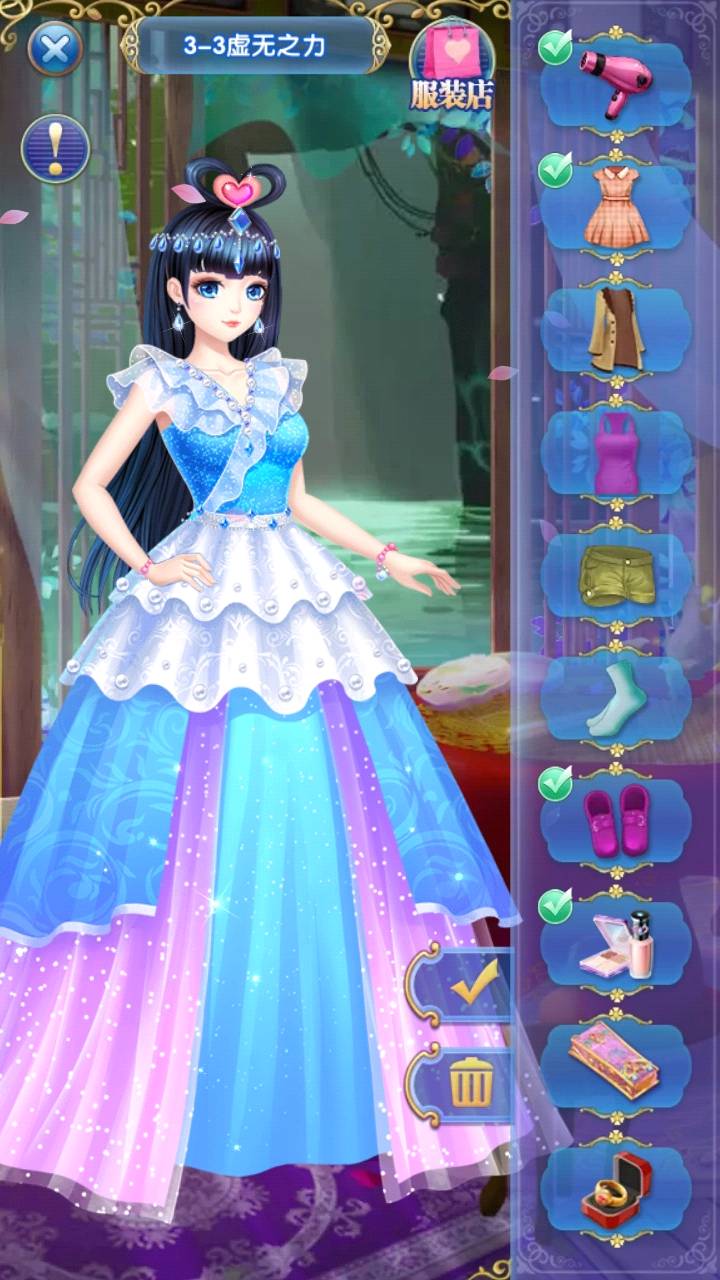720x1280 pixels.
Task: Clear the outfit with the trash button
Action: (x=467, y=1084)
